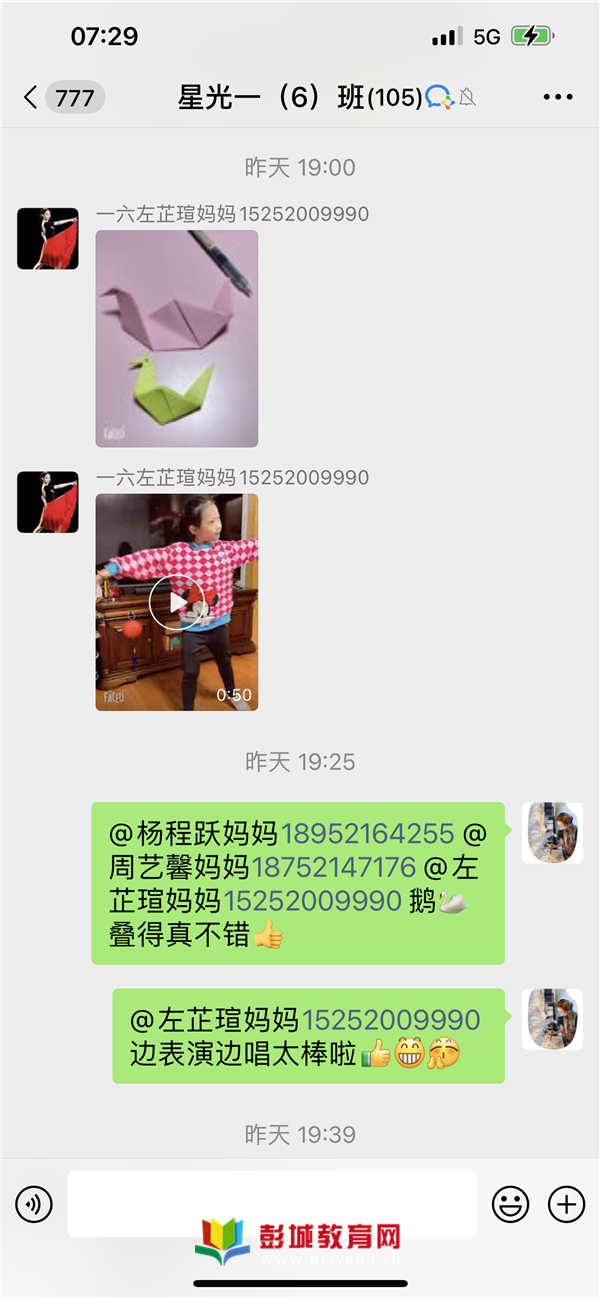The width and height of the screenshot is (600, 1298).
Task: Open the group chat options menu
Action: pos(558,97)
